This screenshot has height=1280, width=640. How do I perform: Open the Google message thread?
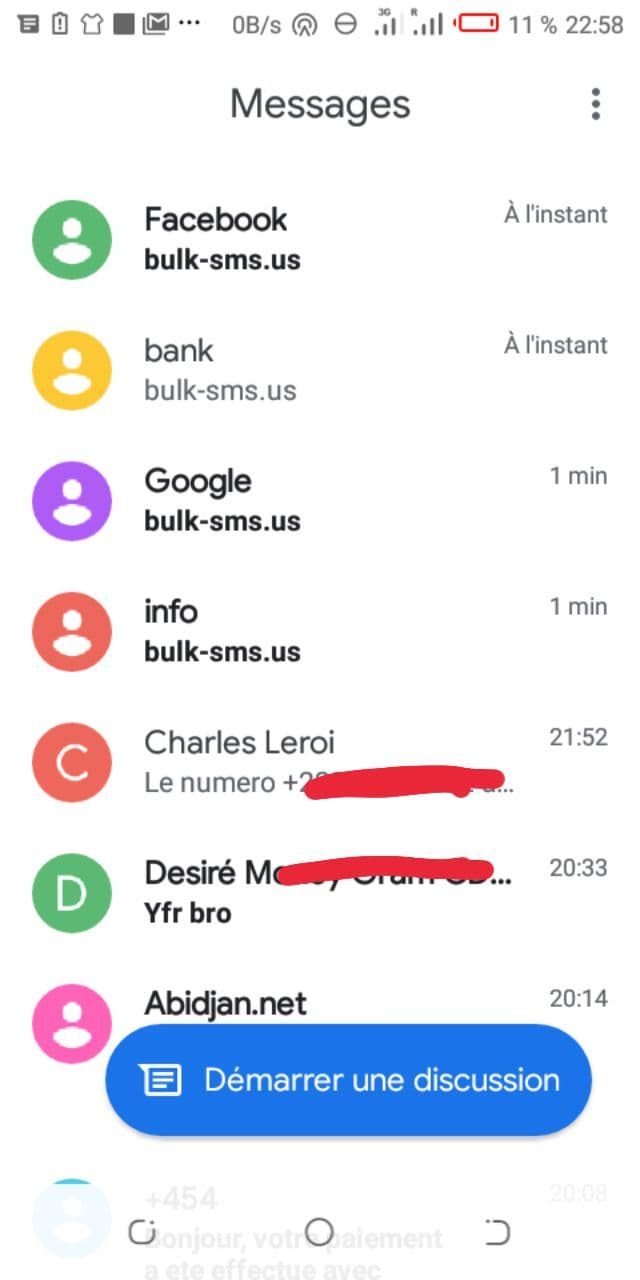click(x=320, y=501)
